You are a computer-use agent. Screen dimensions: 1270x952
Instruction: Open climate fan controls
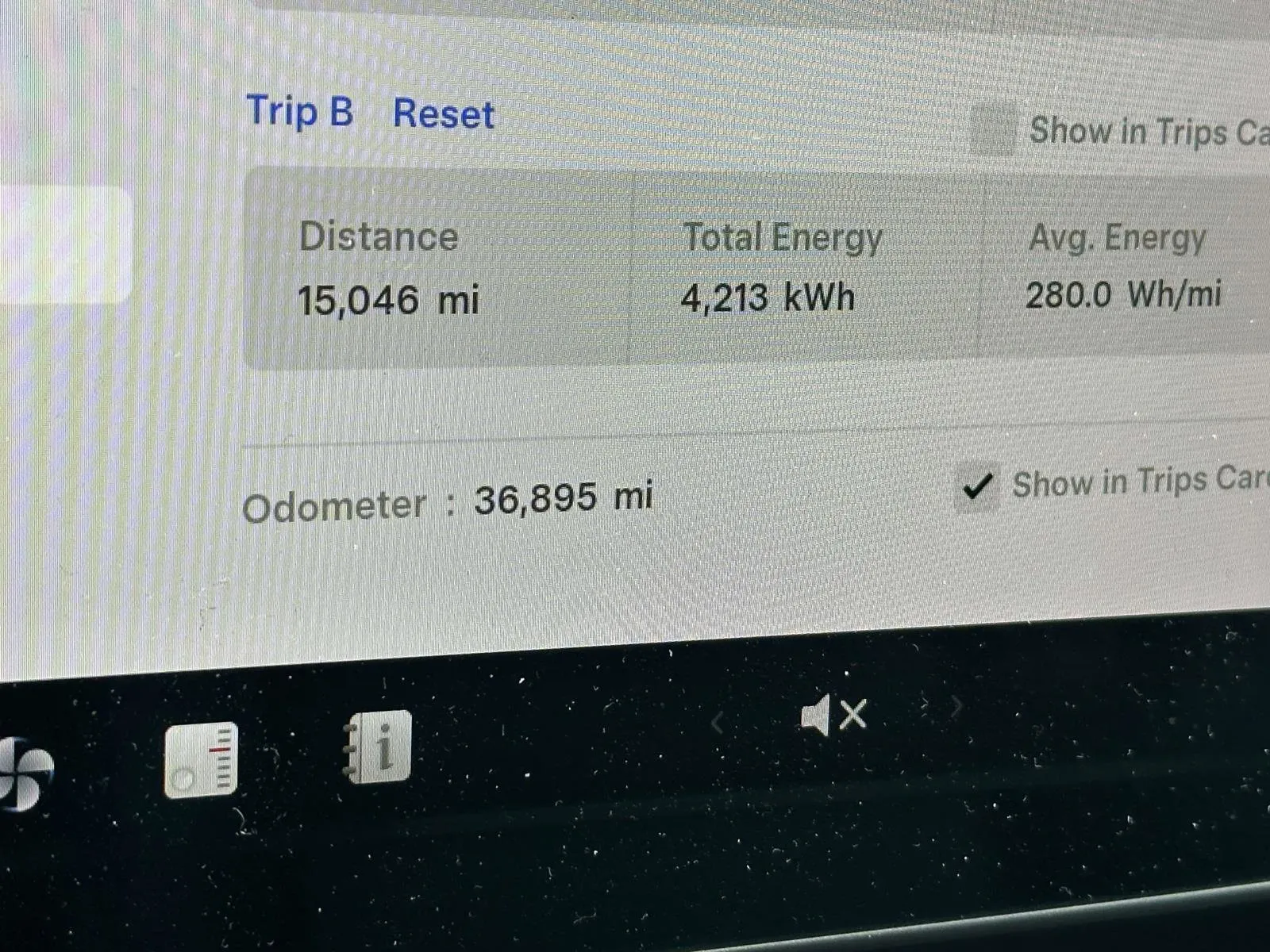24,773
